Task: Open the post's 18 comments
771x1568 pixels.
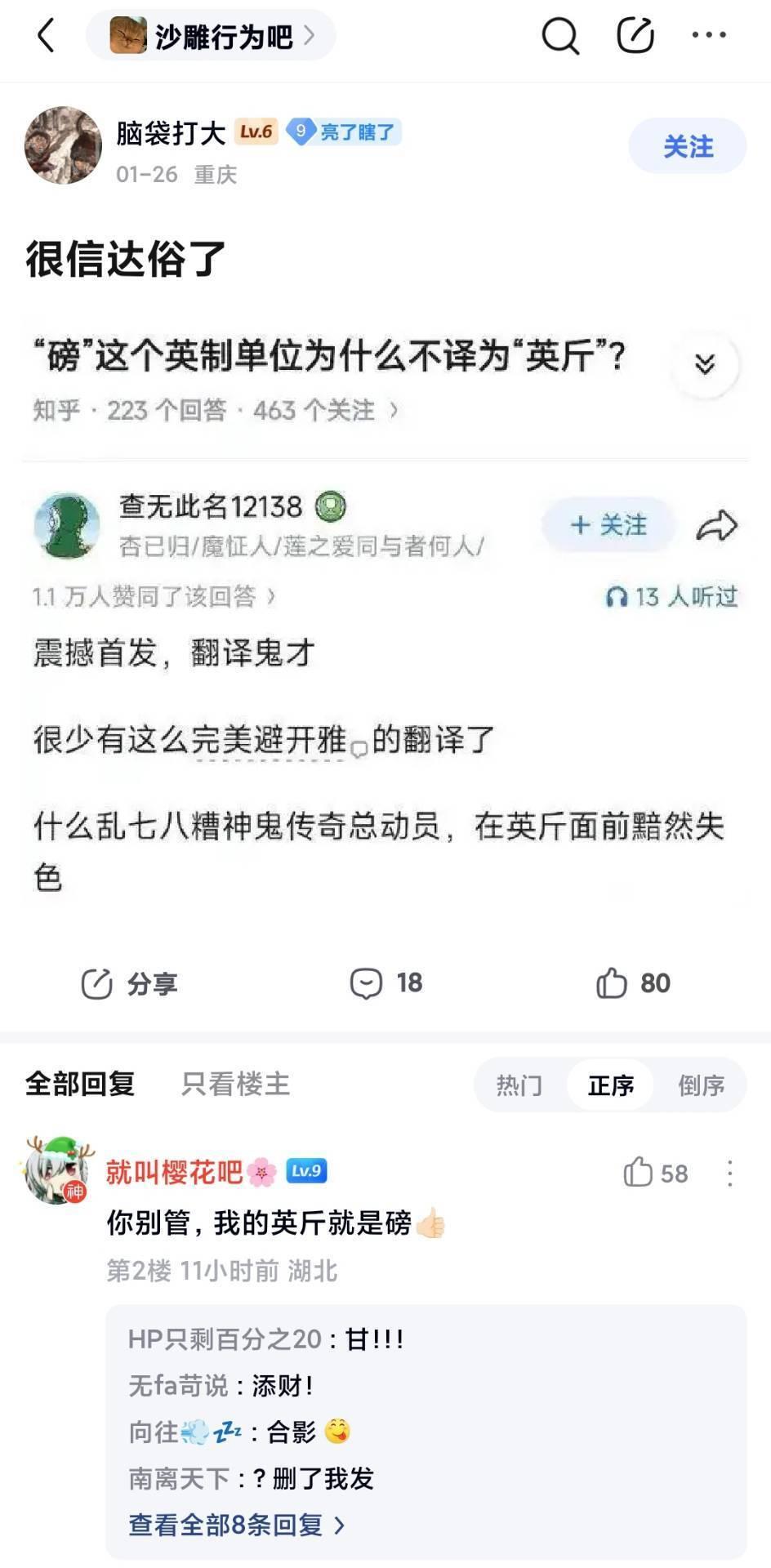Action: [386, 983]
